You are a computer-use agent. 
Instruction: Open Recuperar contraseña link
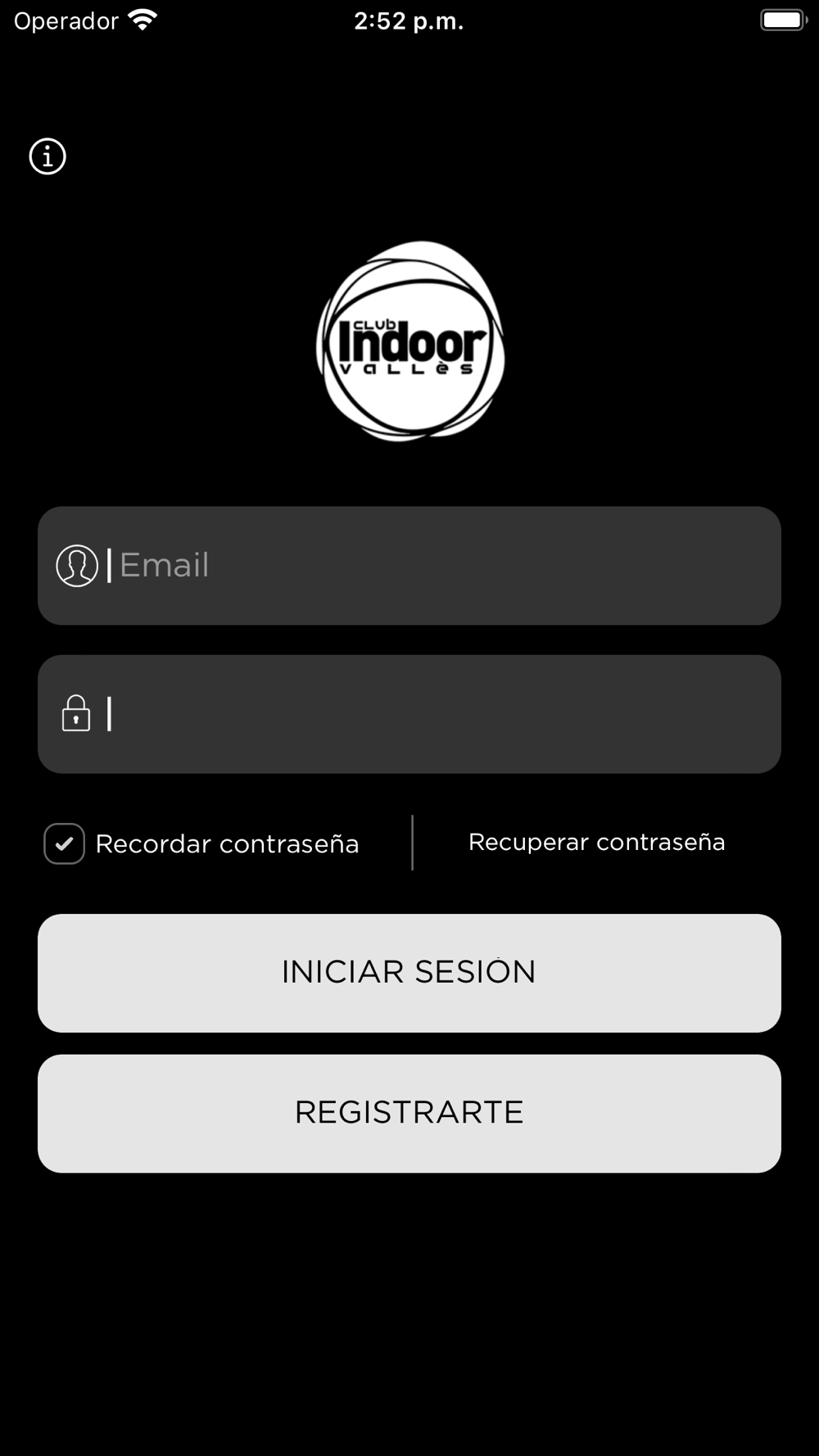596,842
